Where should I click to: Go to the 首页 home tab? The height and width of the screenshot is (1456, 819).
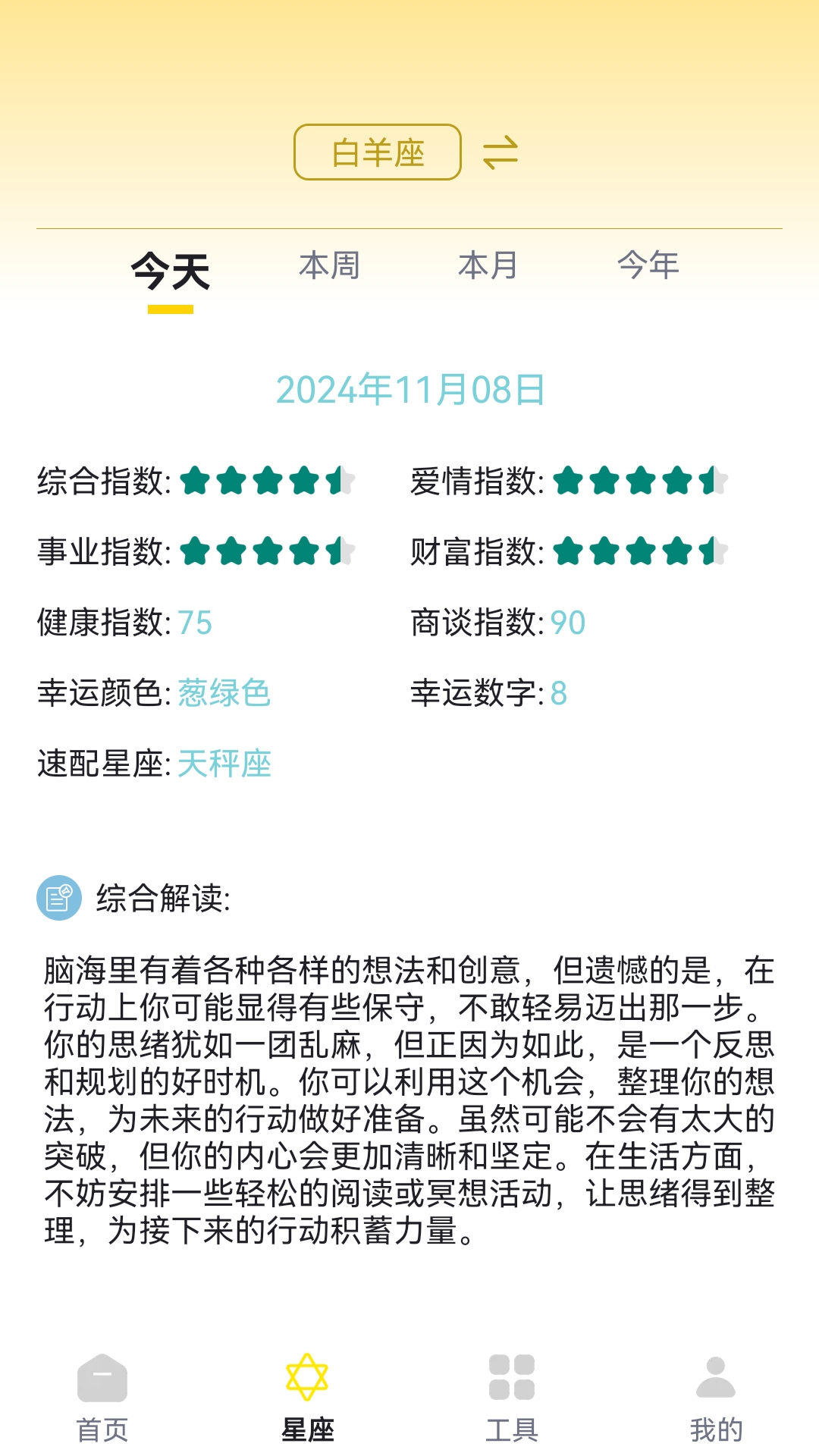[x=102, y=1398]
